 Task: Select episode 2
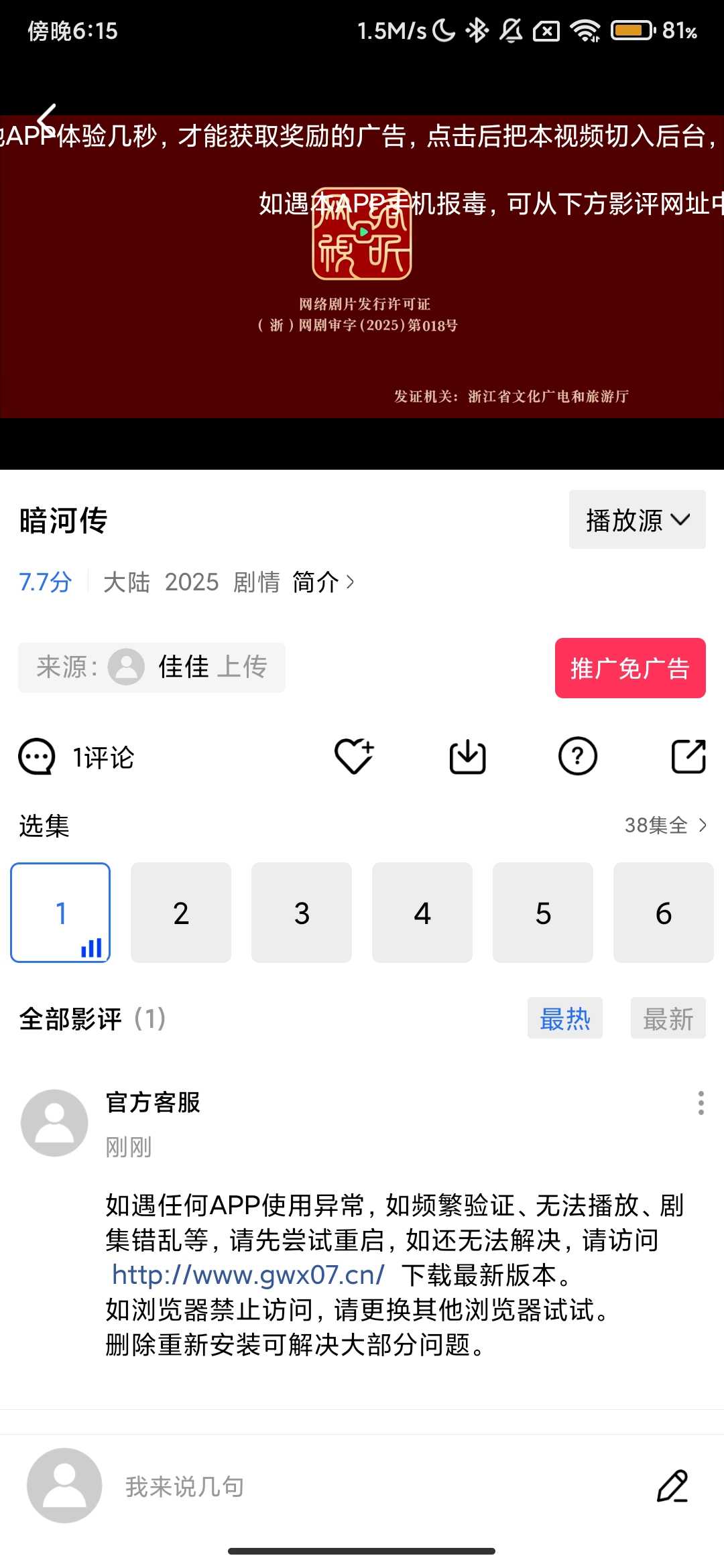(x=181, y=913)
